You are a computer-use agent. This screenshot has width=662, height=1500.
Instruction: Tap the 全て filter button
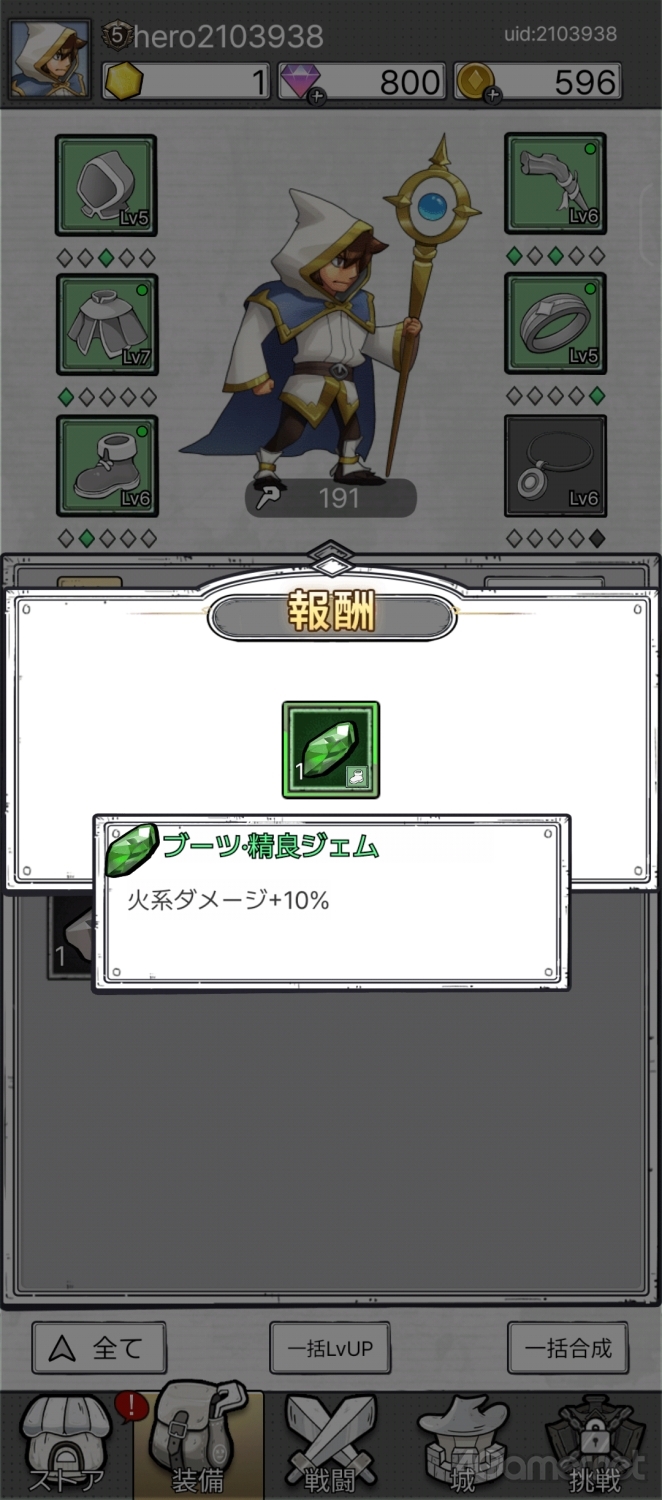99,1347
